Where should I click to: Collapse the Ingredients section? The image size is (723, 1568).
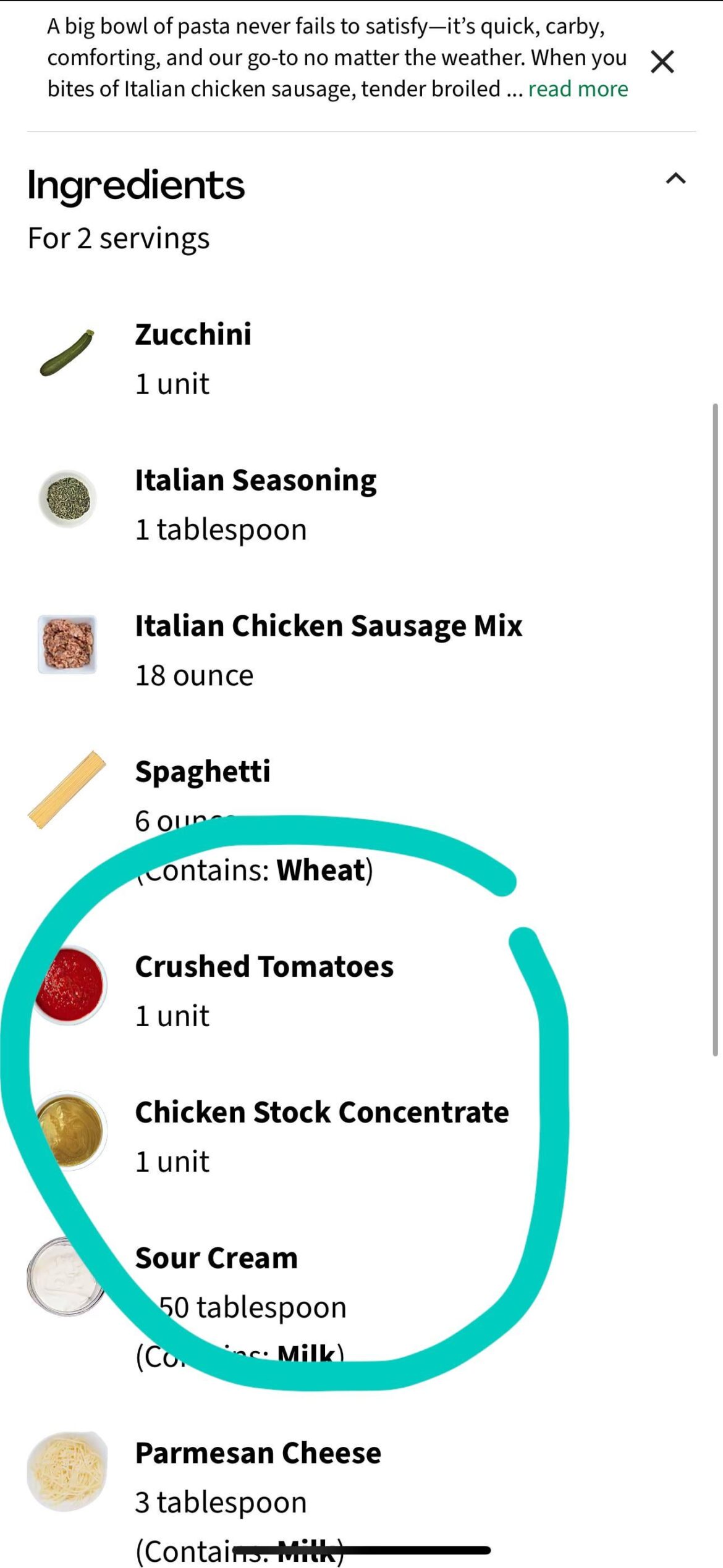(x=675, y=179)
